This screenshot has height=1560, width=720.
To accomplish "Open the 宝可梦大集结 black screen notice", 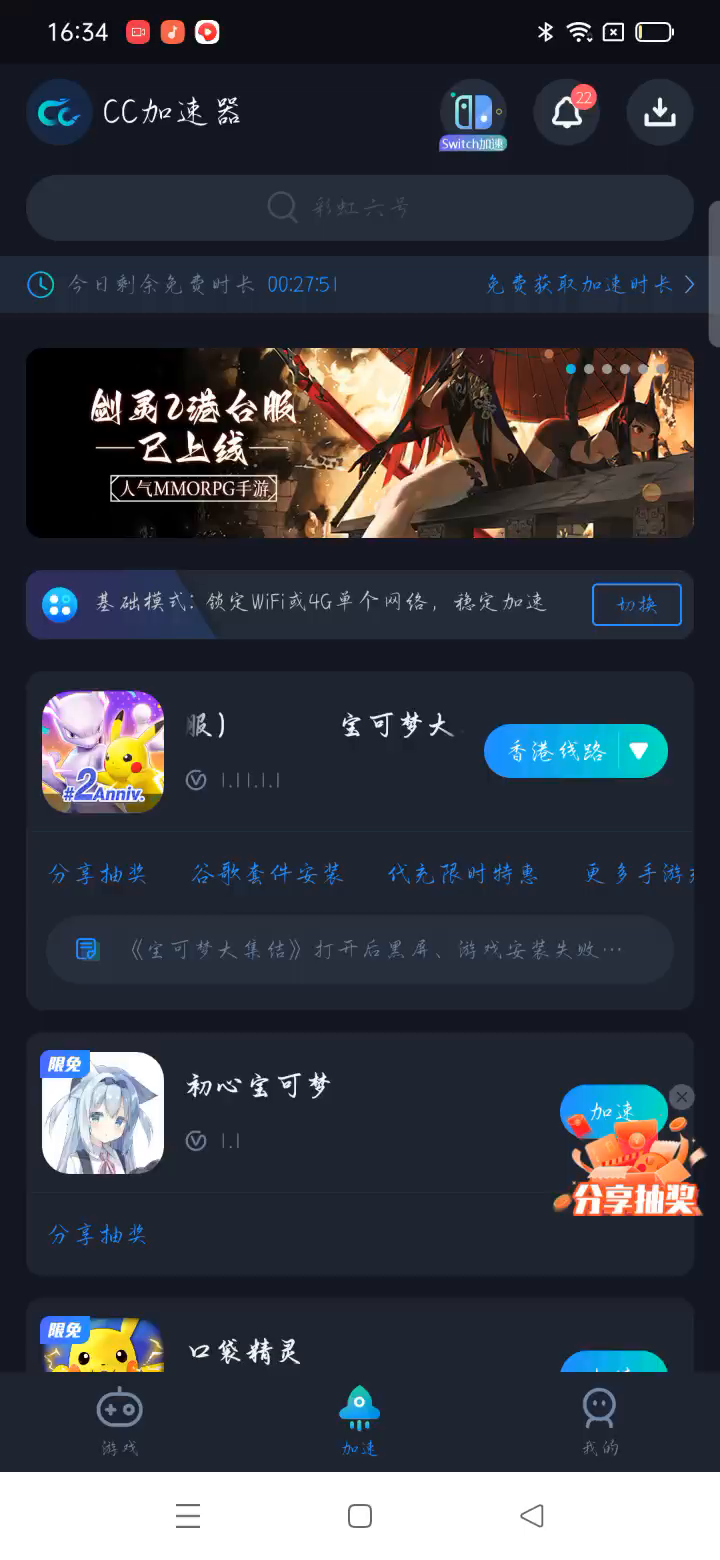I will click(x=359, y=949).
